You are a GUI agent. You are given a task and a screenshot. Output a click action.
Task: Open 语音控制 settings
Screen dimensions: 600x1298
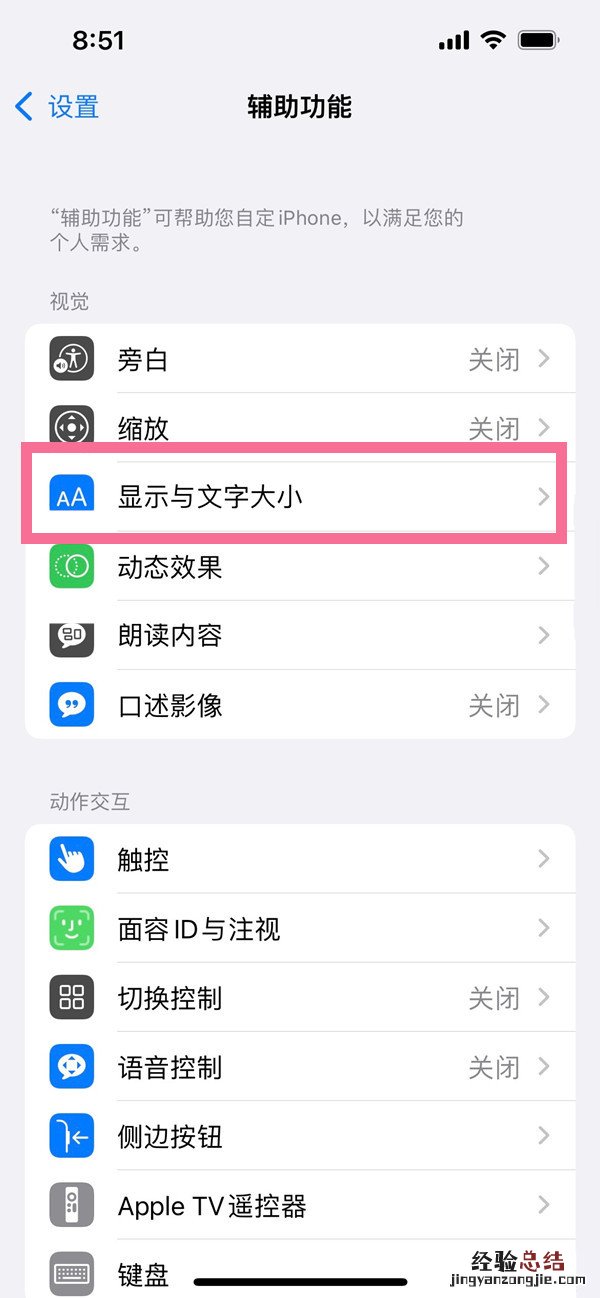[x=300, y=1067]
